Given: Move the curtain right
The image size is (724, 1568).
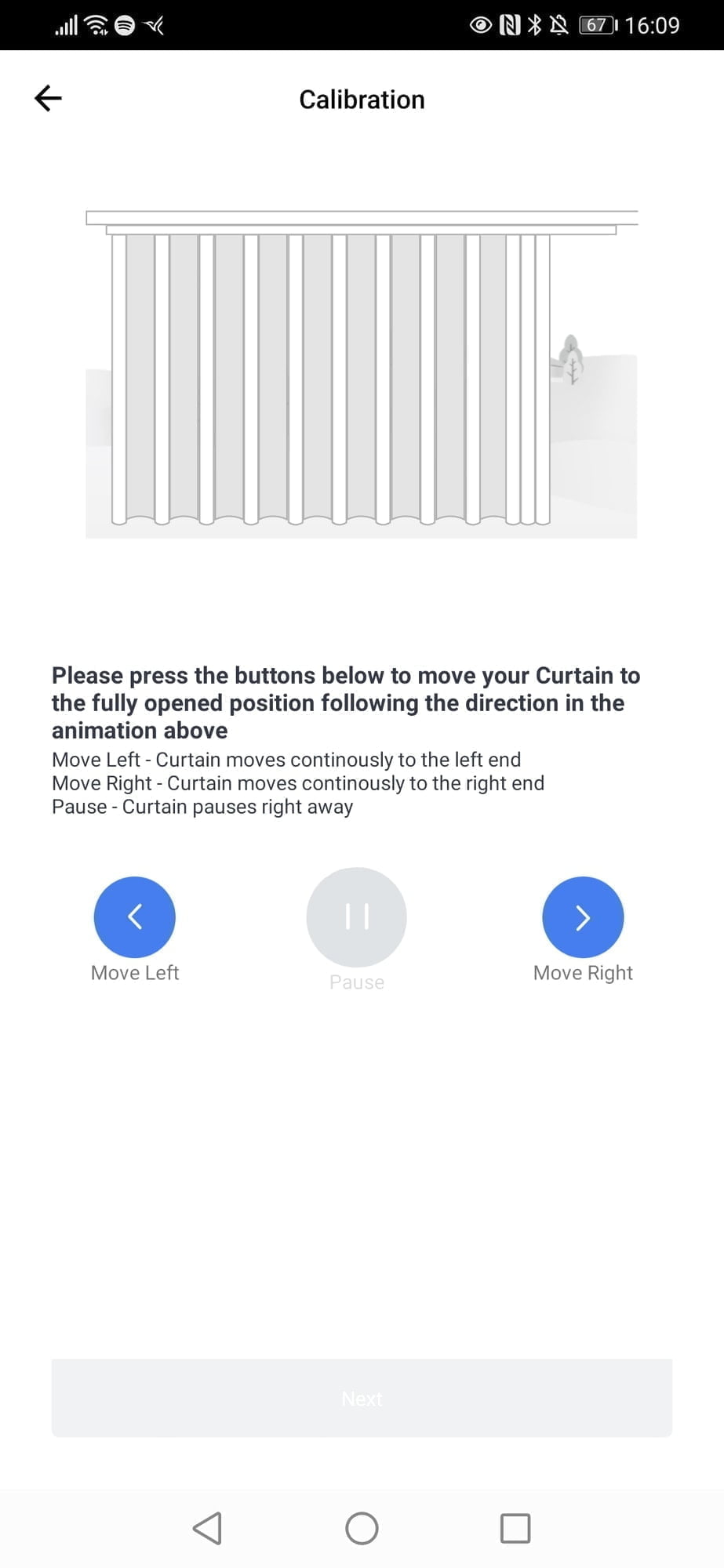Looking at the screenshot, I should click(x=583, y=916).
